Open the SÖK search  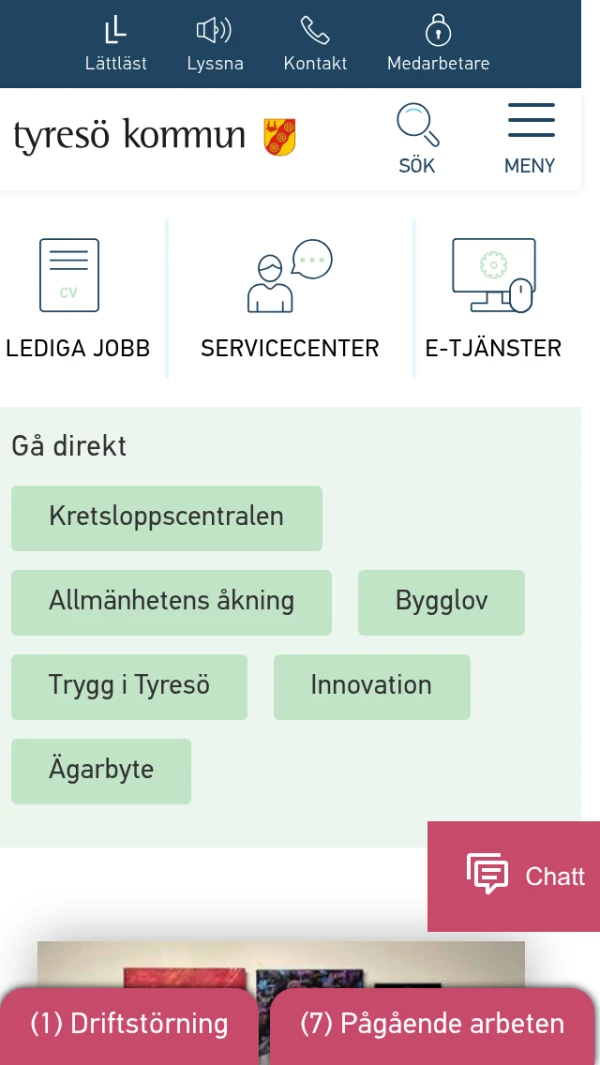[417, 139]
